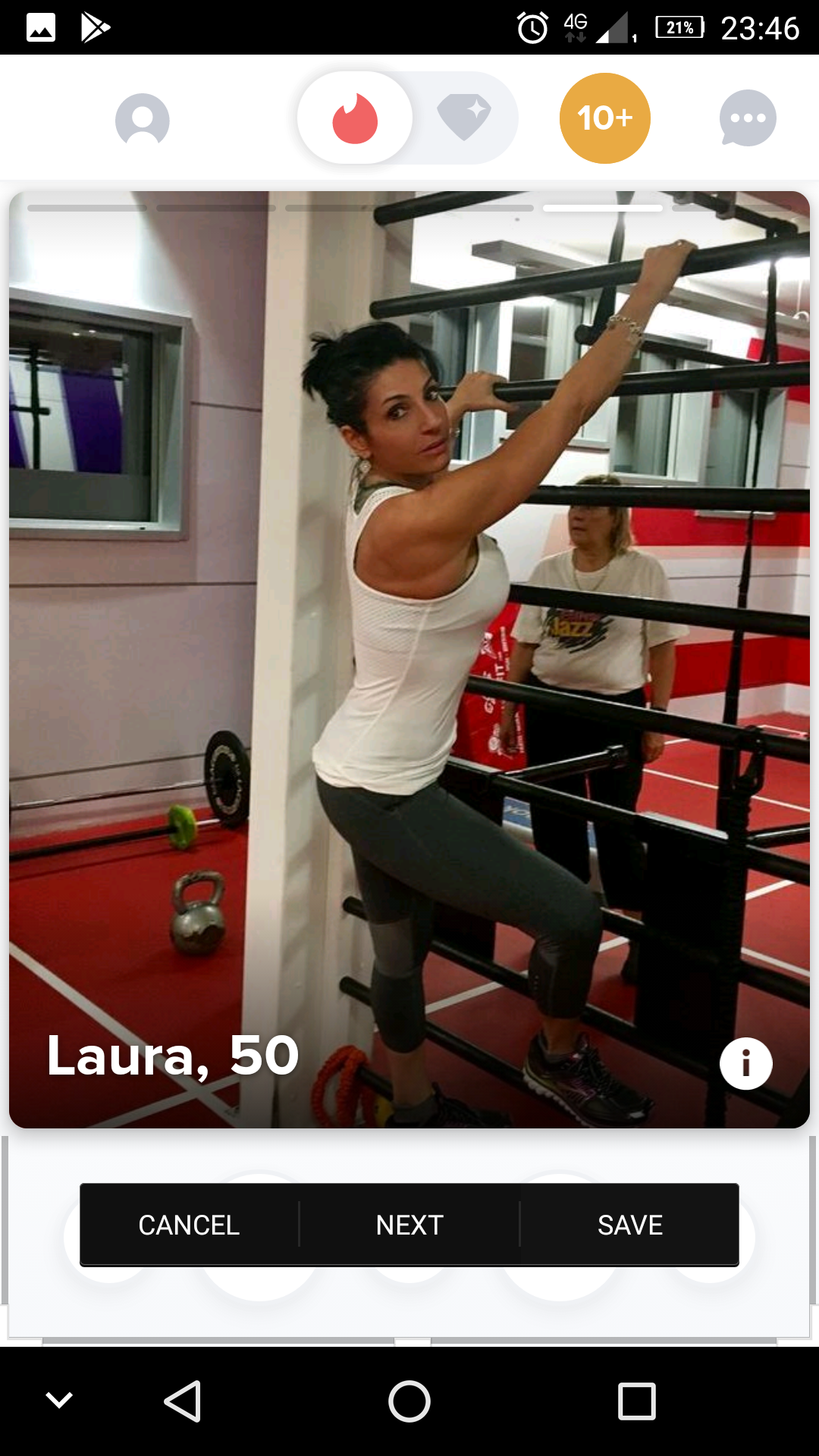Switch to the flame discovery tab
Screen dimensions: 819x1456
pyautogui.click(x=355, y=118)
